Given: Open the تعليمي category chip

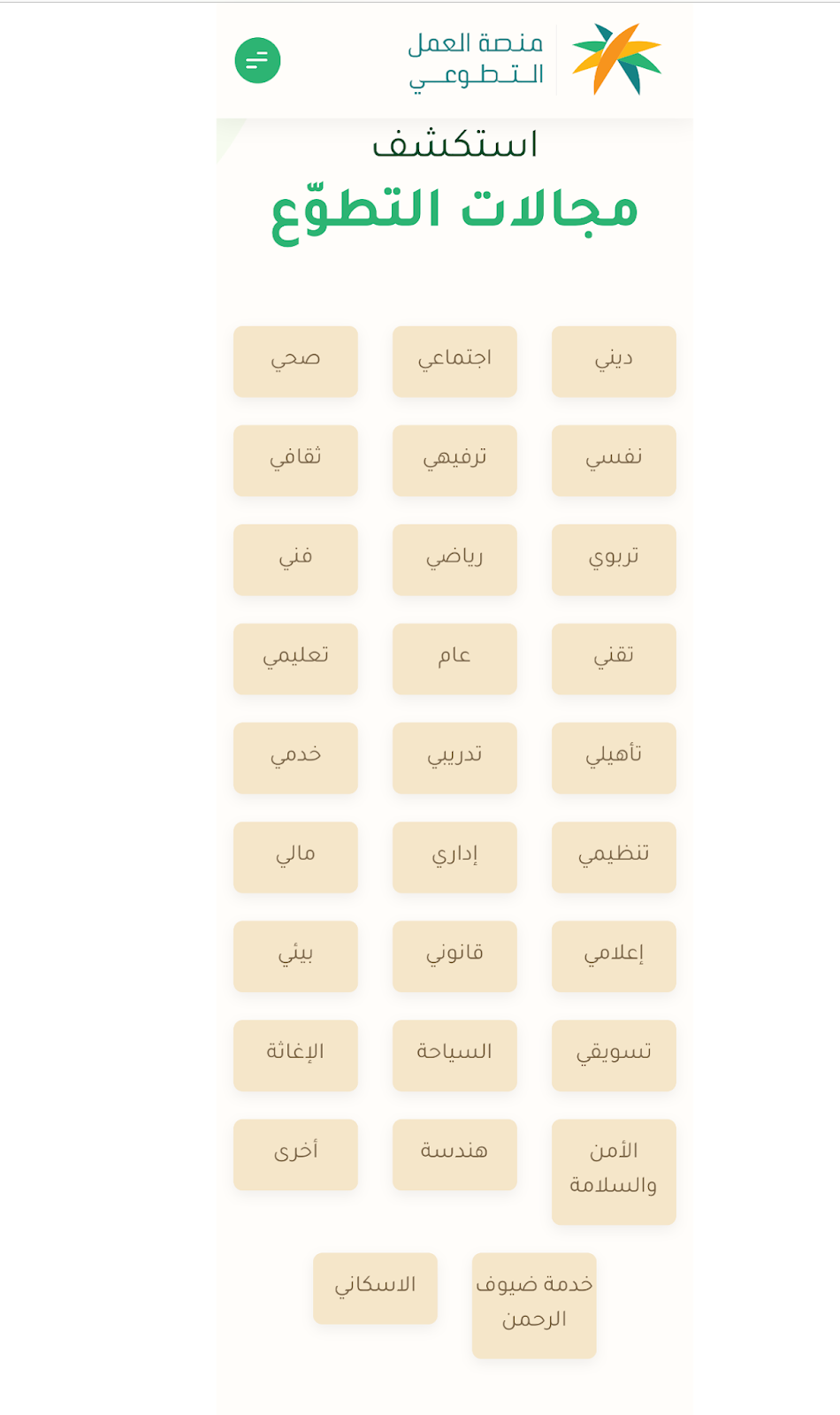Looking at the screenshot, I should click(x=295, y=658).
